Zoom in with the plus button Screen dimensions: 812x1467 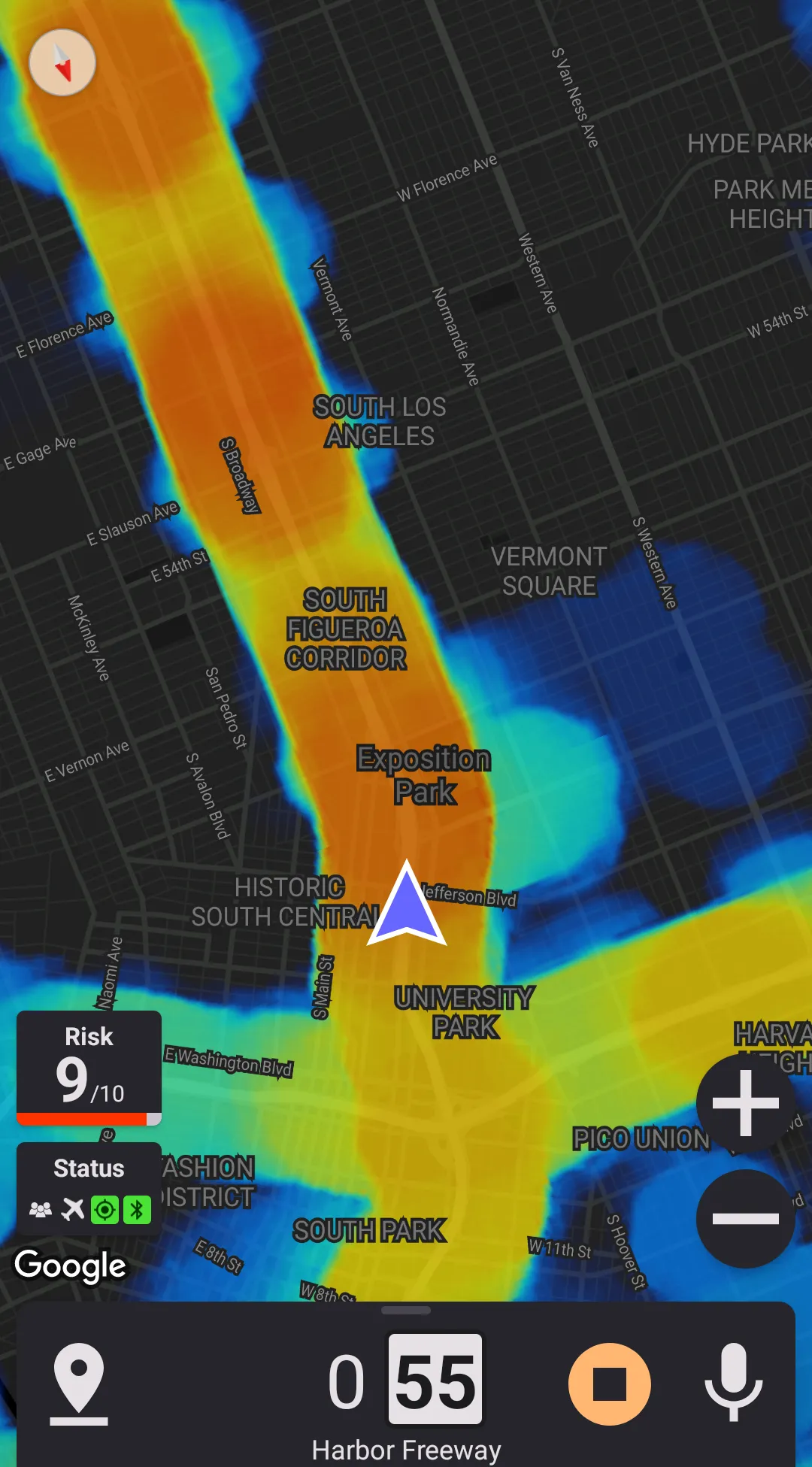point(745,1103)
